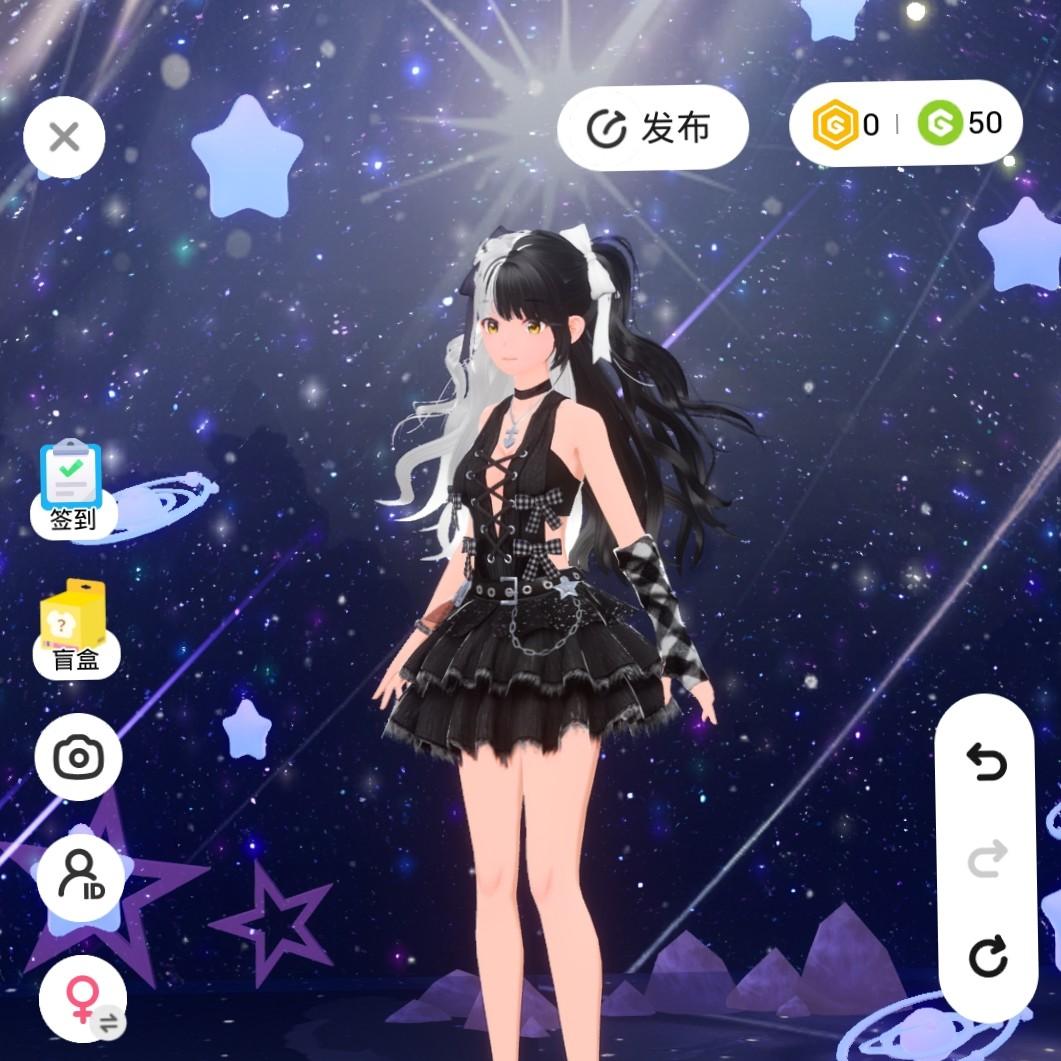Open the 签到 daily check-in
Viewport: 1061px width, 1061px height.
(x=73, y=489)
